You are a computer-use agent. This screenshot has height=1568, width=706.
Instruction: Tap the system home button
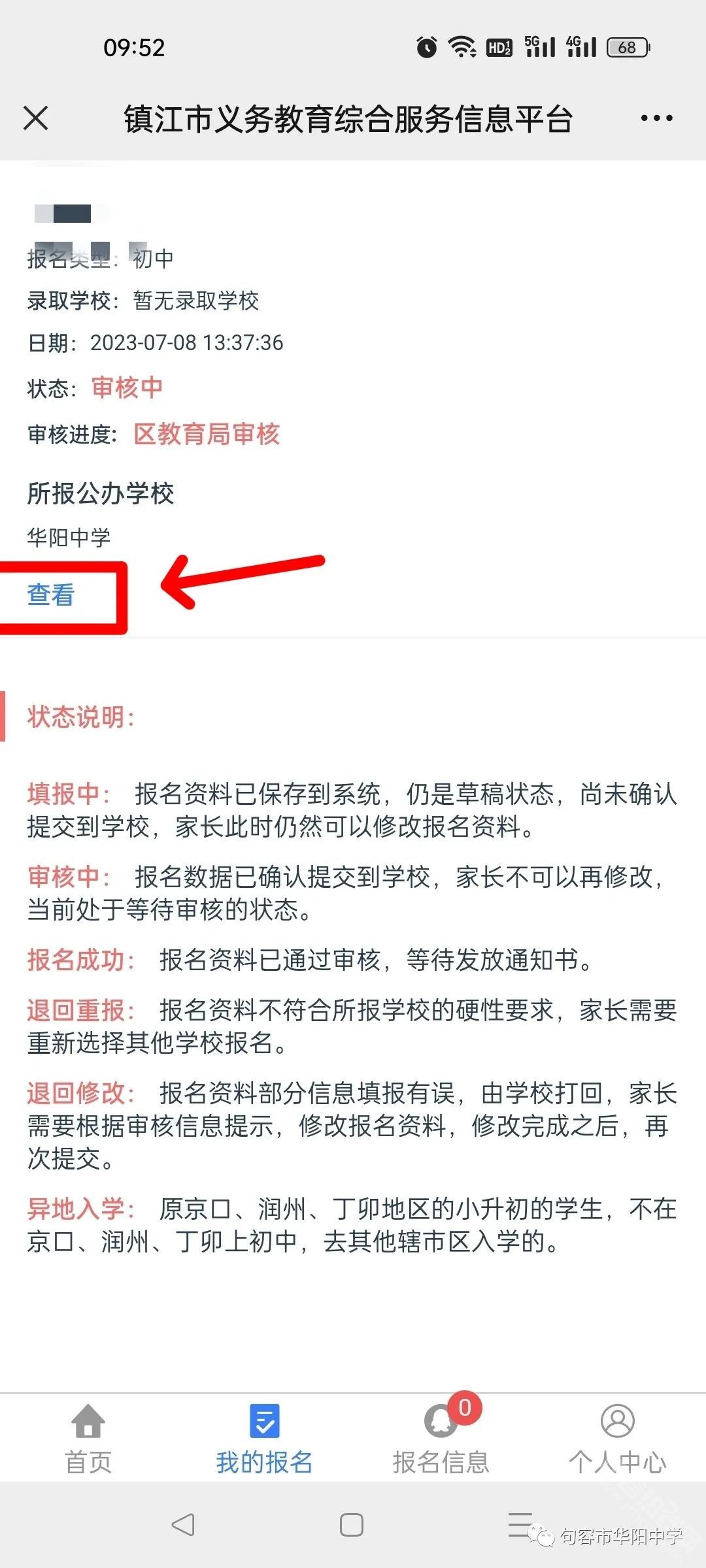click(x=352, y=1525)
